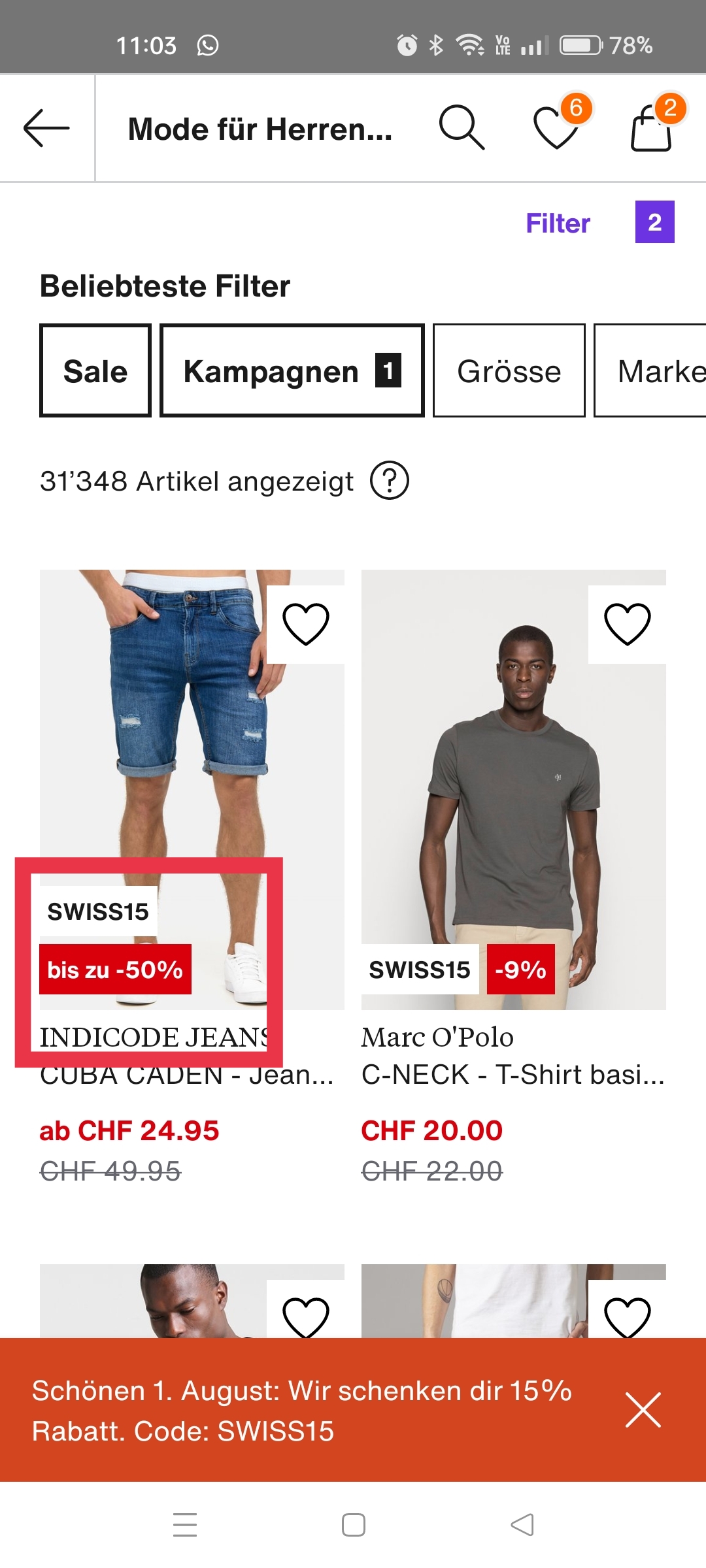Open the Marke filter chip
This screenshot has width=706, height=1568.
(x=654, y=371)
